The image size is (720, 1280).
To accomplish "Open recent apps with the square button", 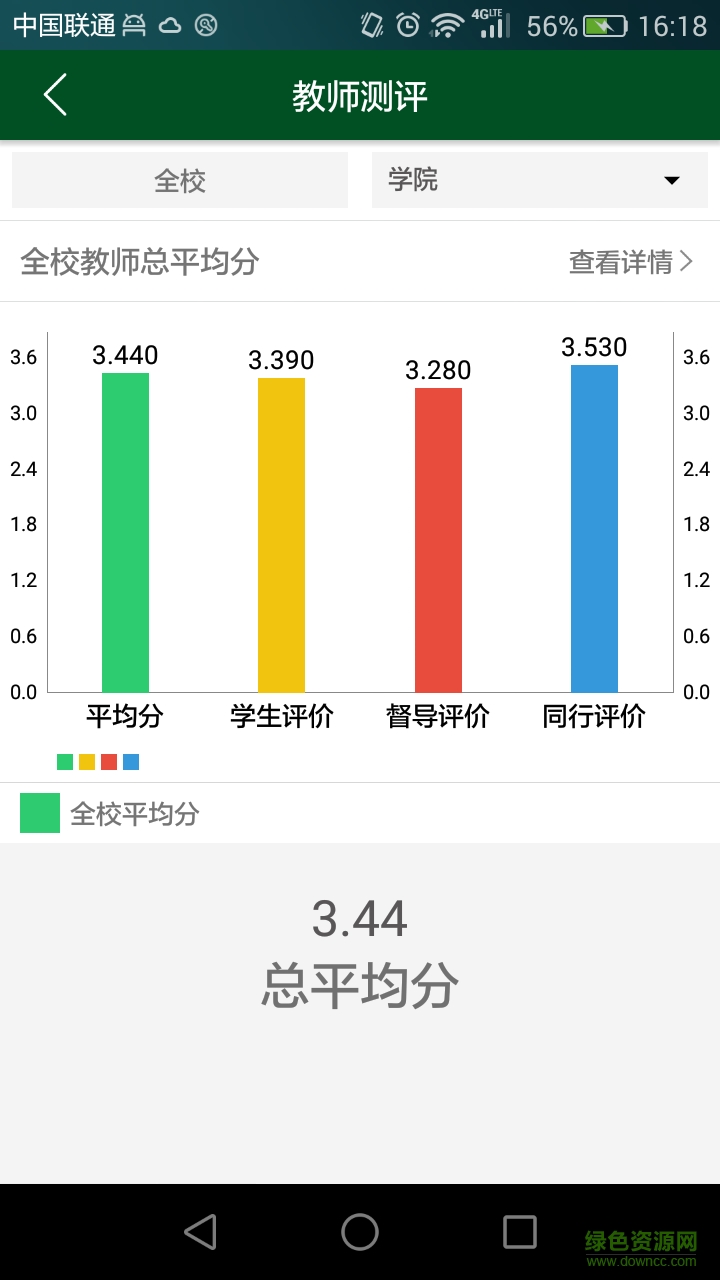I will (x=519, y=1232).
